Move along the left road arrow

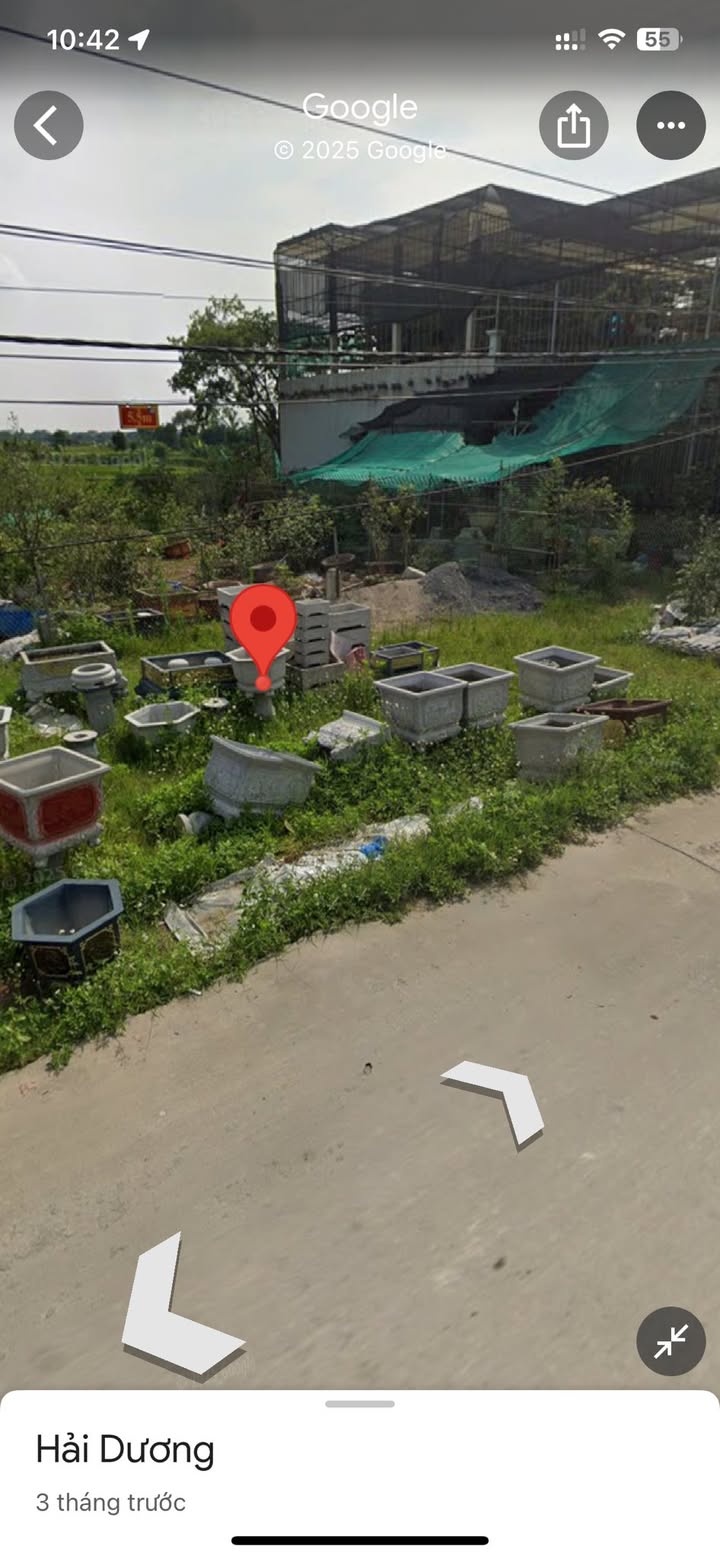(178, 1306)
